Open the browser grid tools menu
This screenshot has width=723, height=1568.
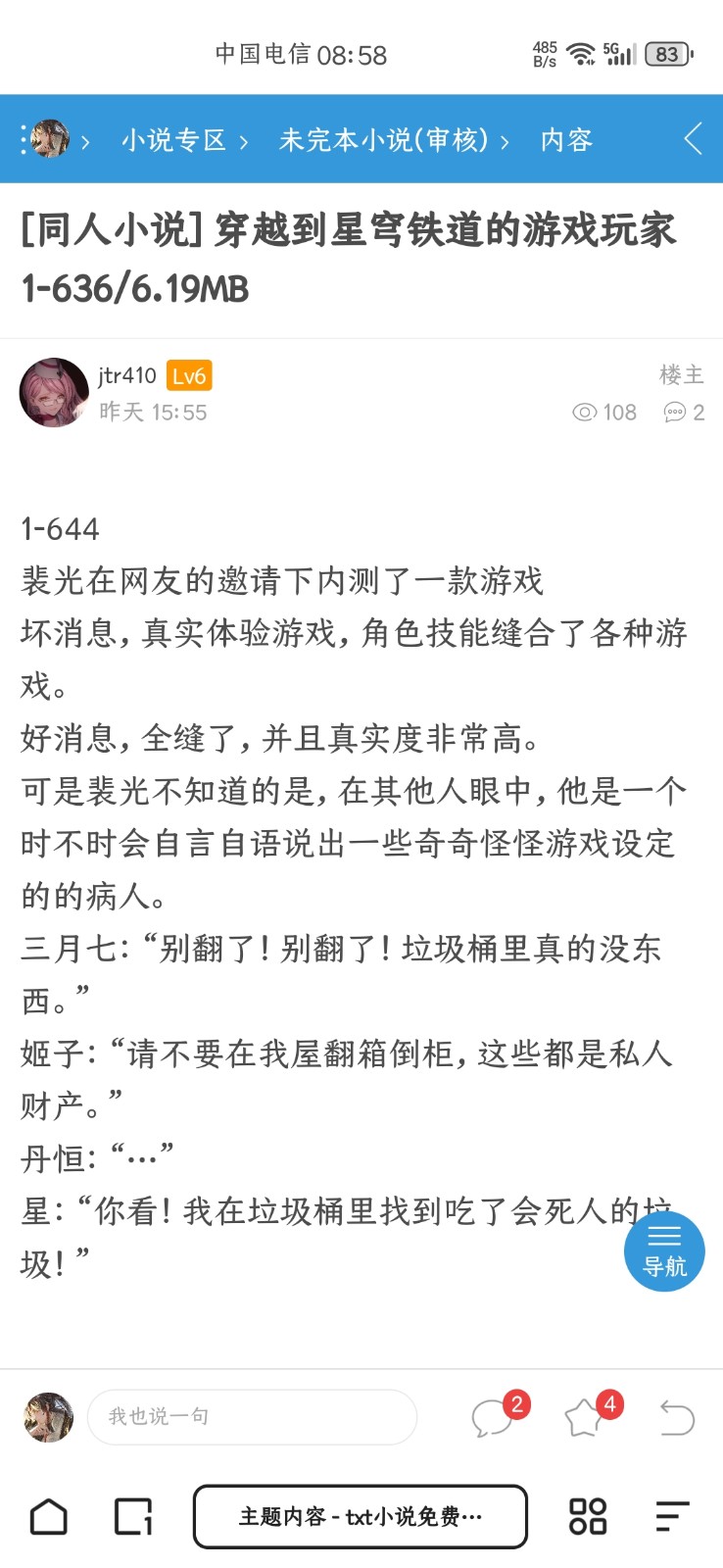coord(588,1516)
